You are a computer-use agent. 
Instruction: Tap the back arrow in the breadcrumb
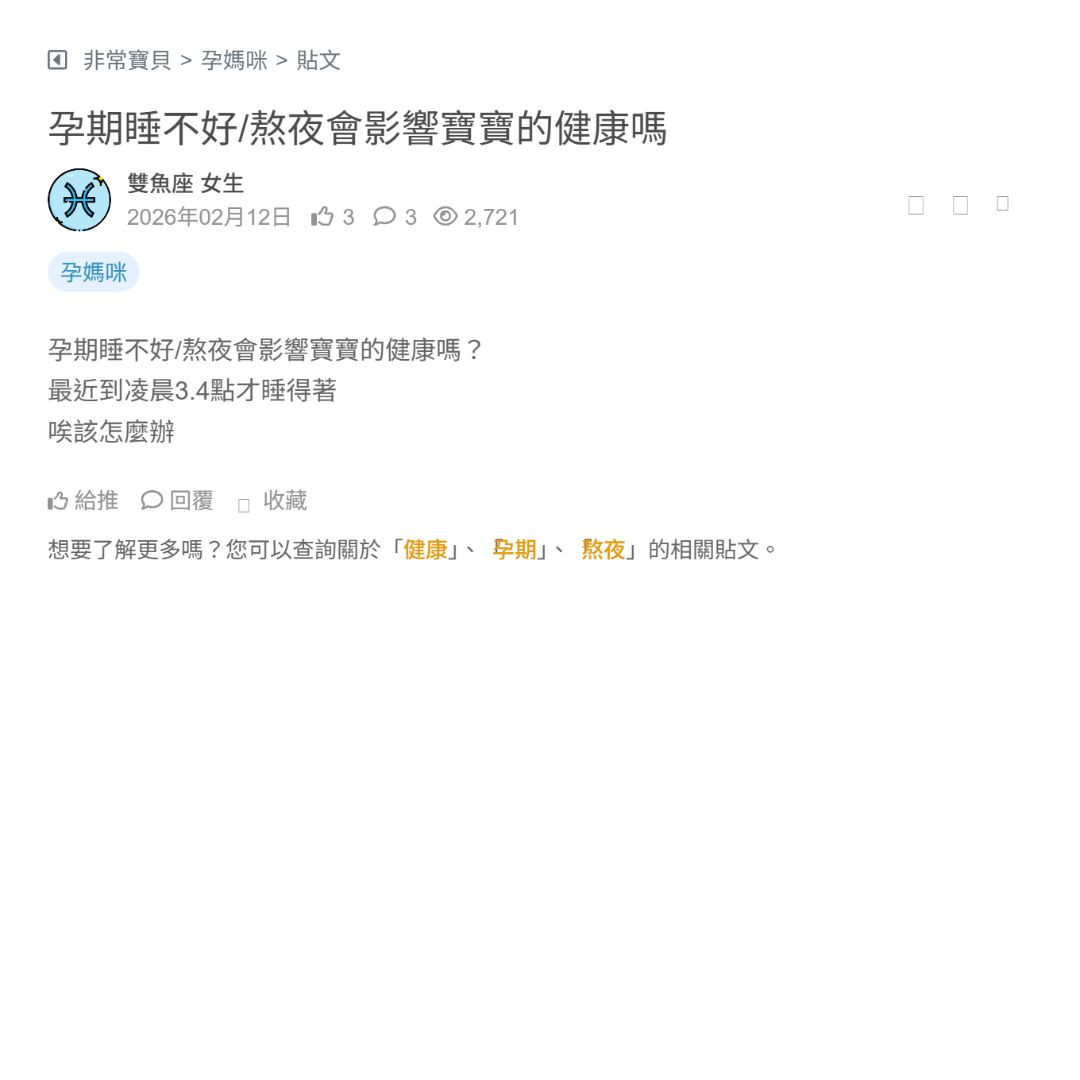57,60
